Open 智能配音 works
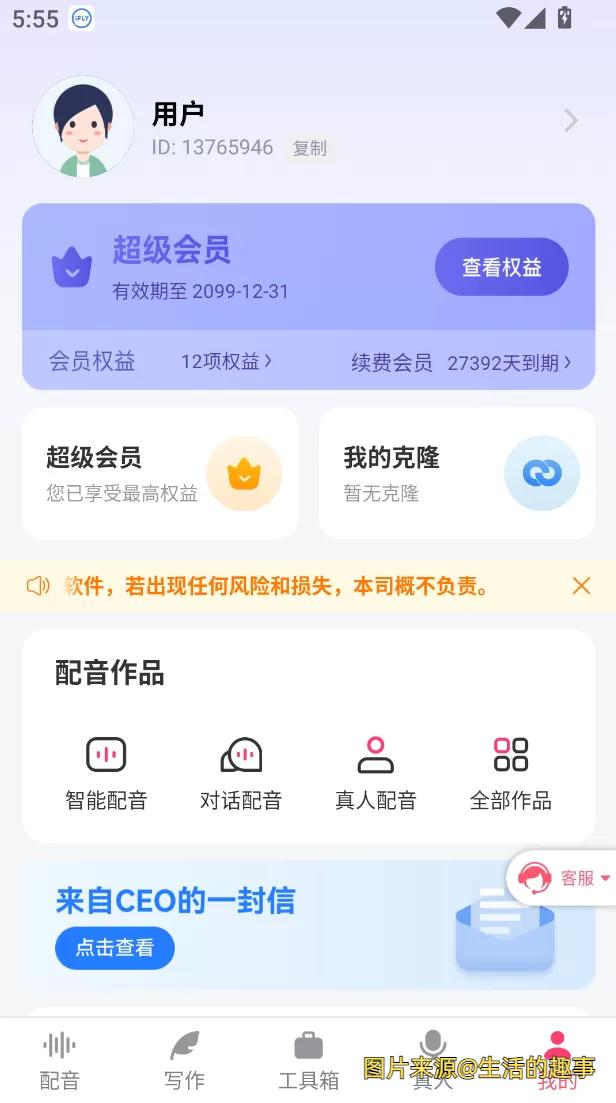Screen dimensions: 616x1103 106,772
